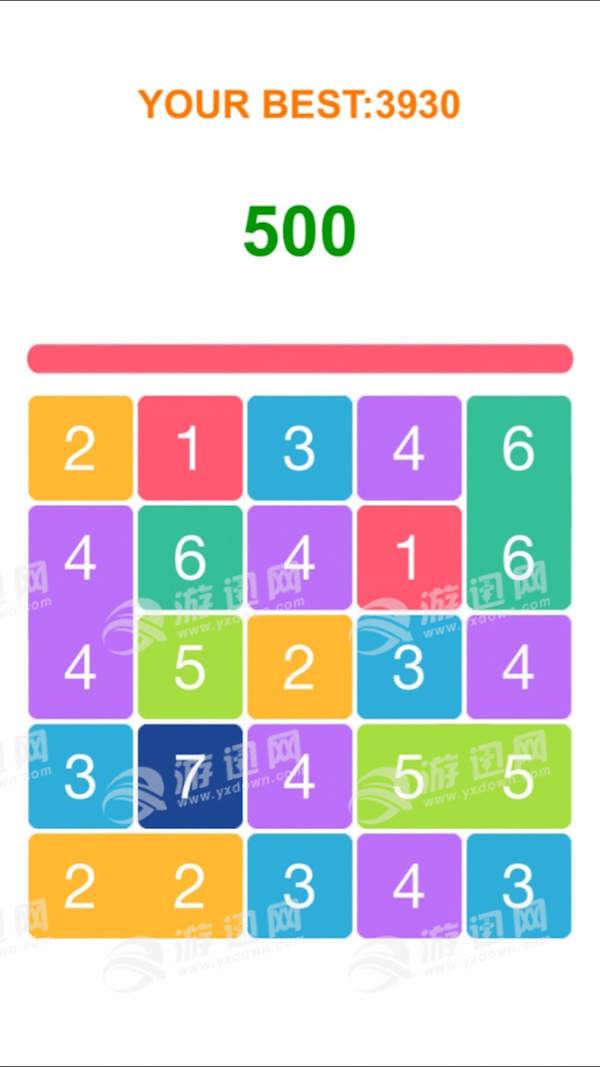
Task: Select the tall green 6-6 merged block
Action: [x=518, y=502]
